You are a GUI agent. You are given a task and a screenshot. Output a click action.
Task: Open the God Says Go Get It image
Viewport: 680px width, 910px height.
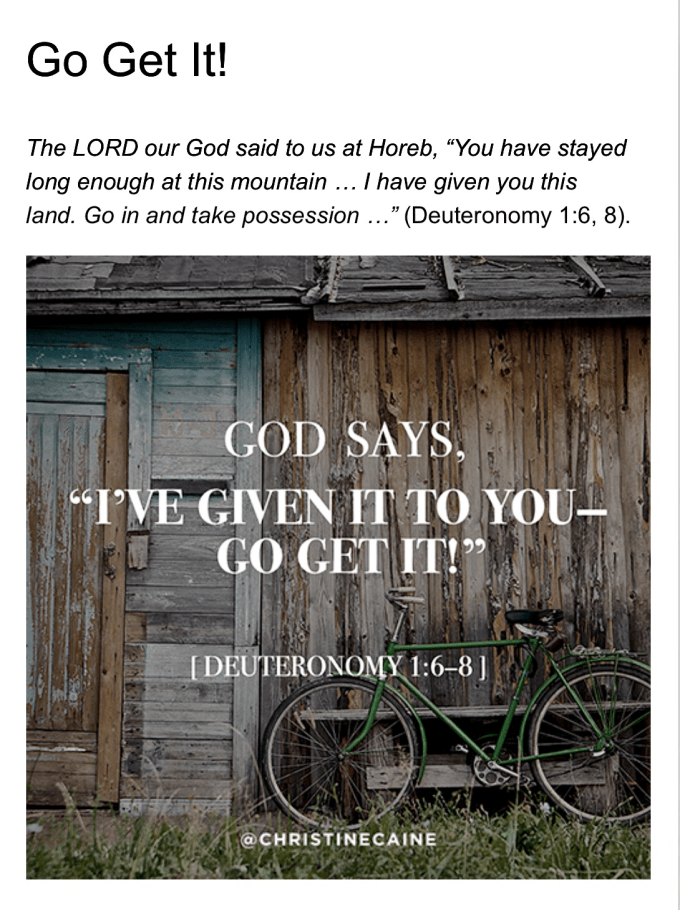[338, 566]
